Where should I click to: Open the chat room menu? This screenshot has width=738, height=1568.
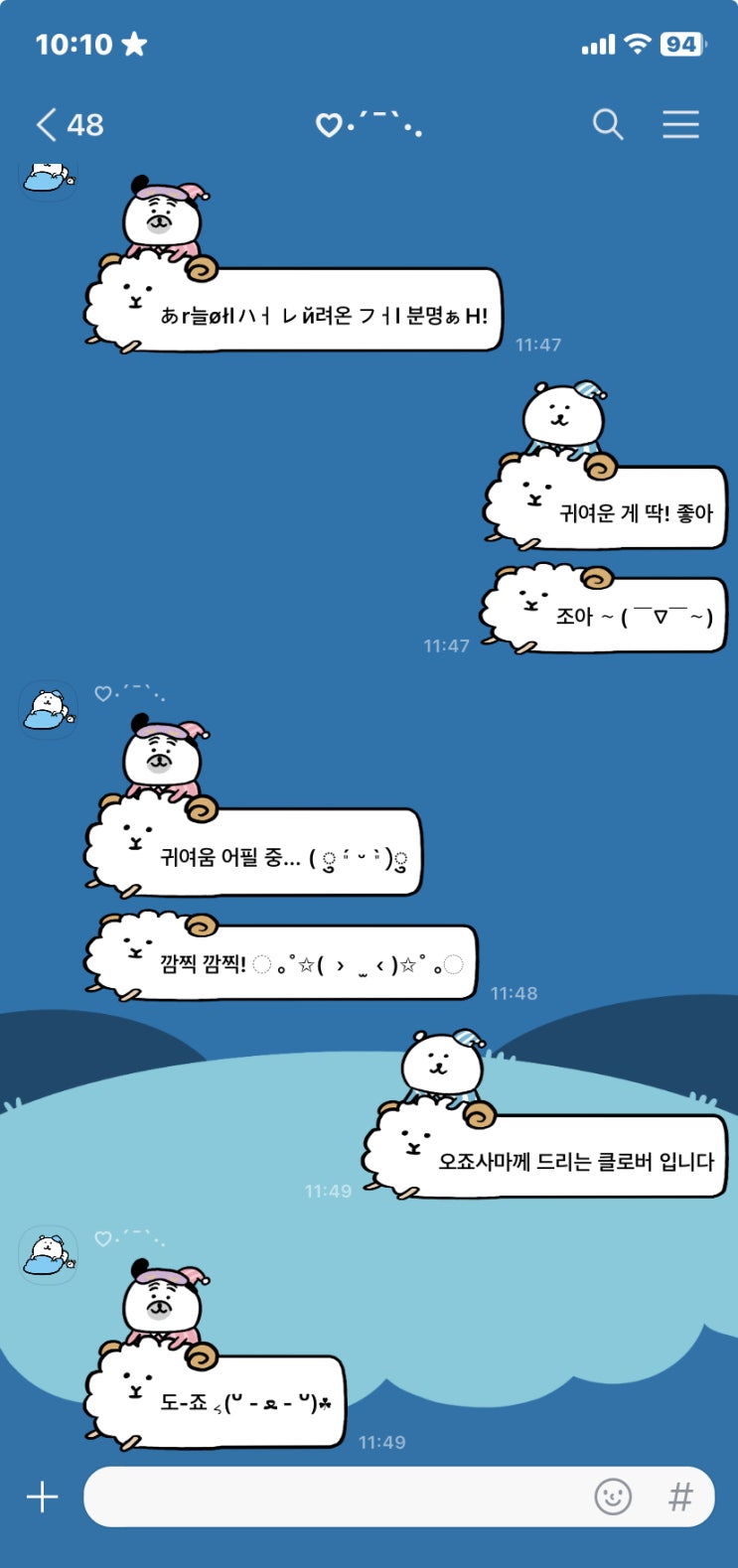[680, 125]
